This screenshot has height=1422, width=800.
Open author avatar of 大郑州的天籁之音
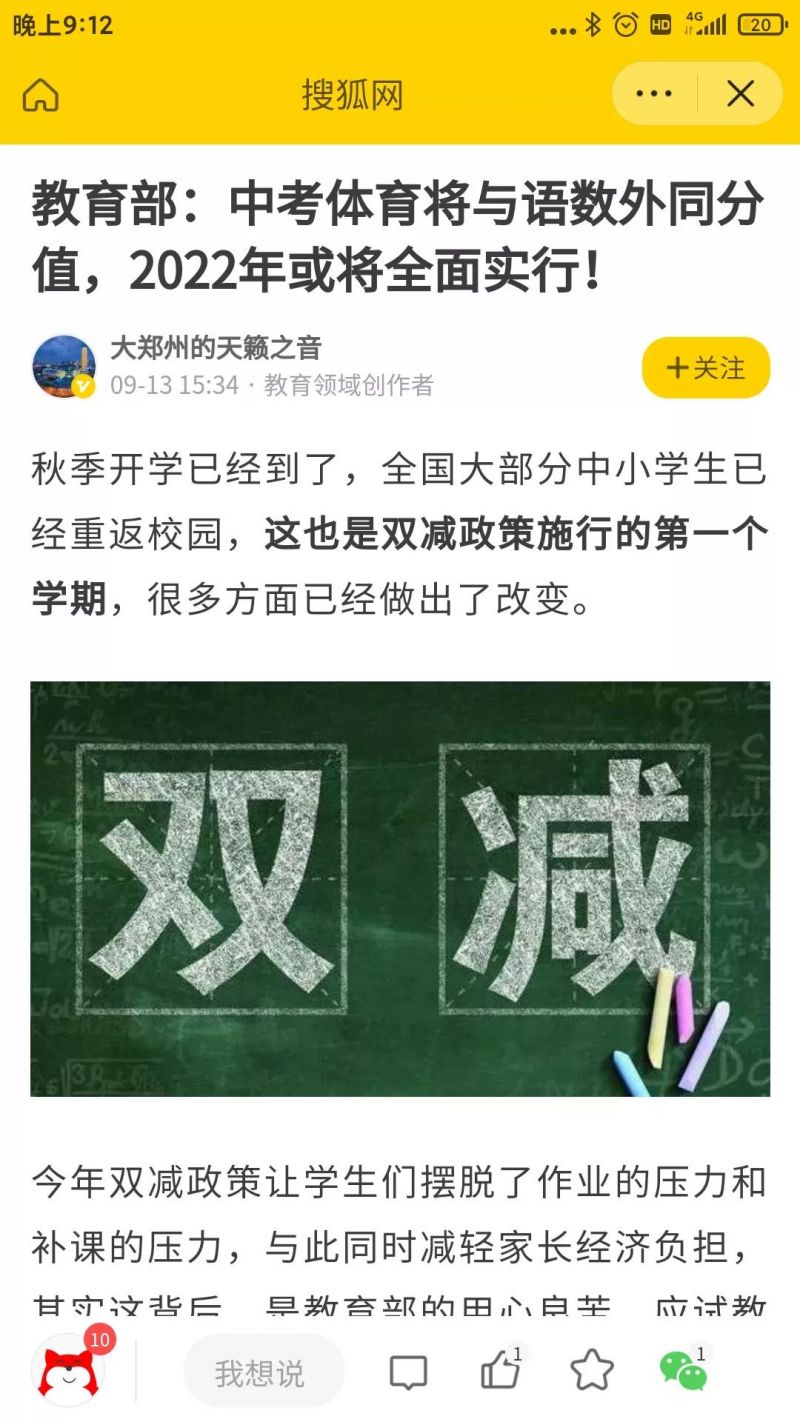click(64, 367)
